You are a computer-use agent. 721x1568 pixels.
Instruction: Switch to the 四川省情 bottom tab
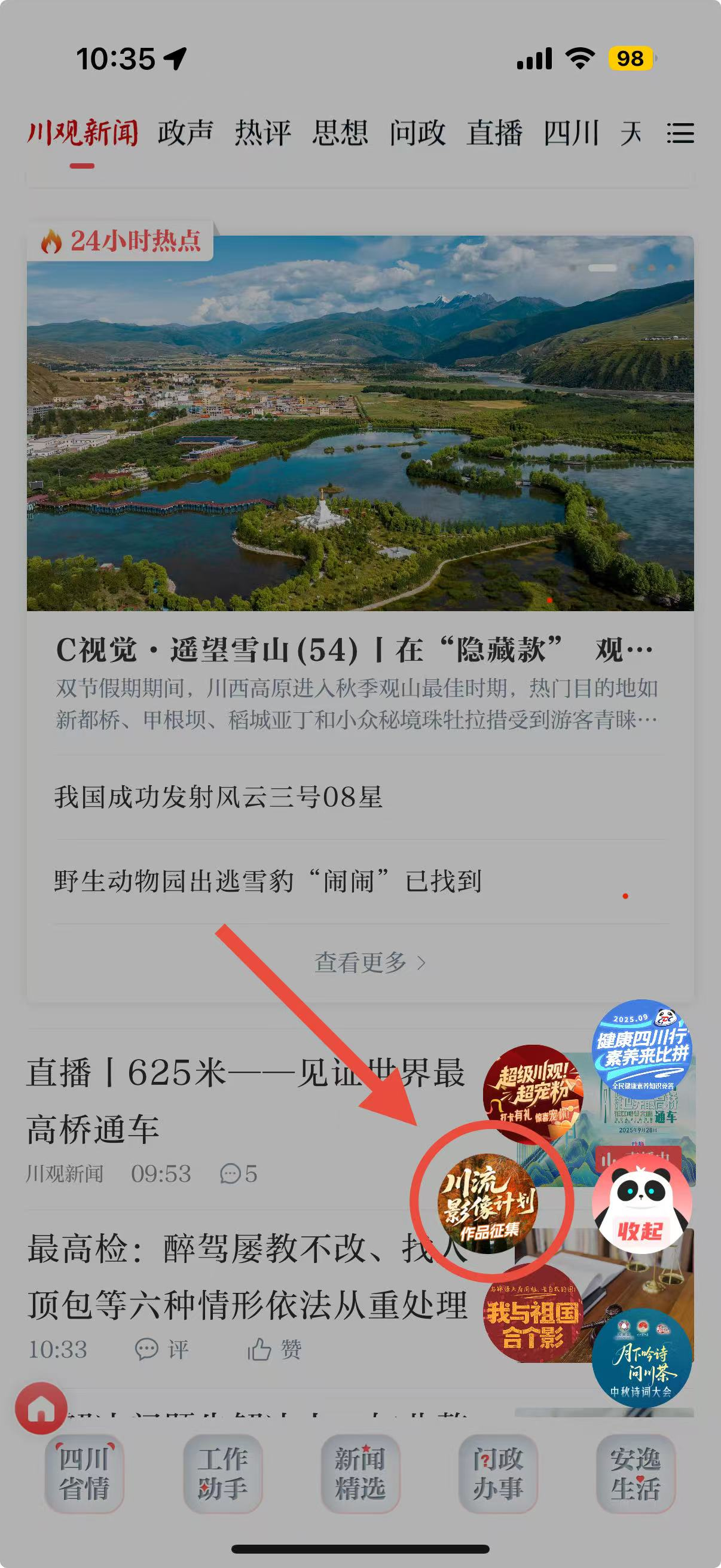84,1474
